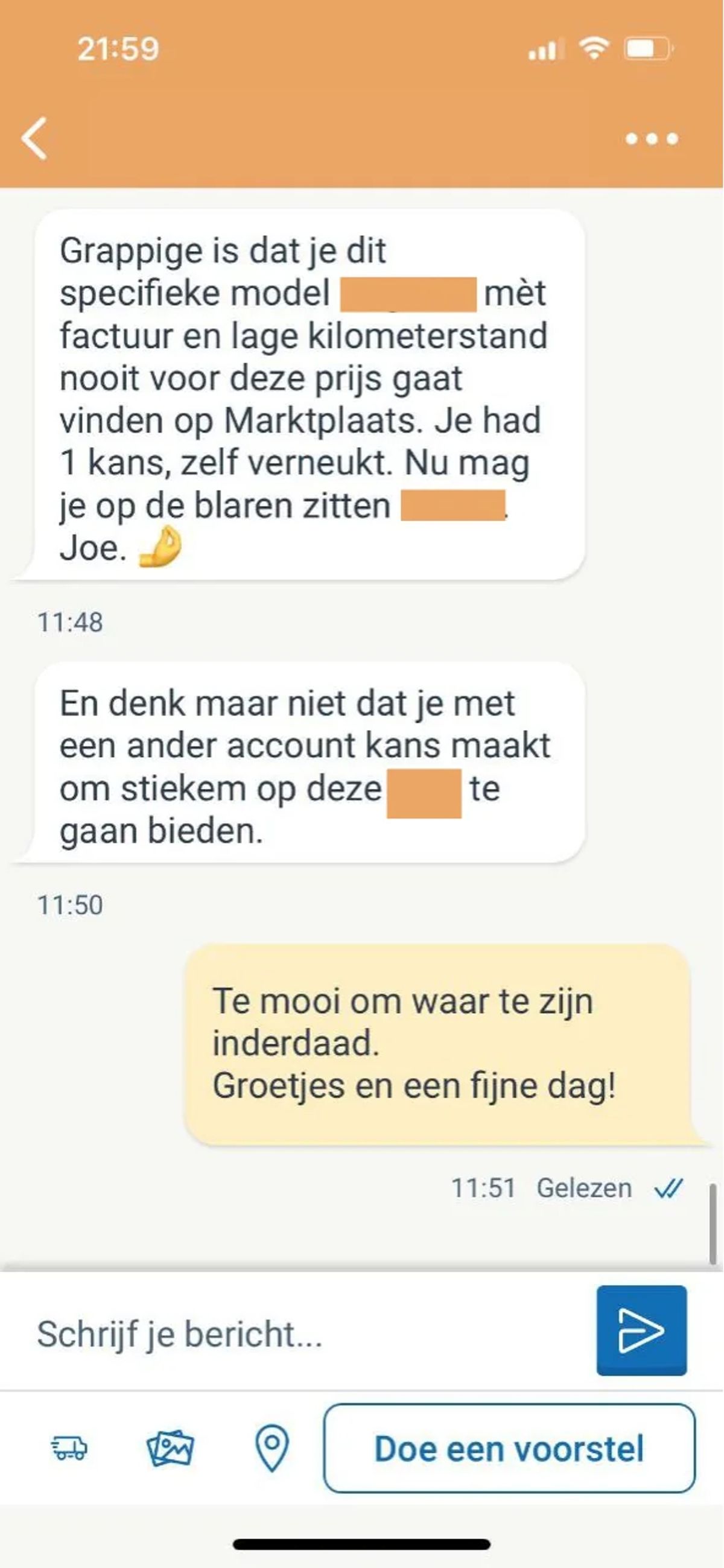Share a location with the pin icon
Screen dimensions: 724x1568
tap(271, 1448)
